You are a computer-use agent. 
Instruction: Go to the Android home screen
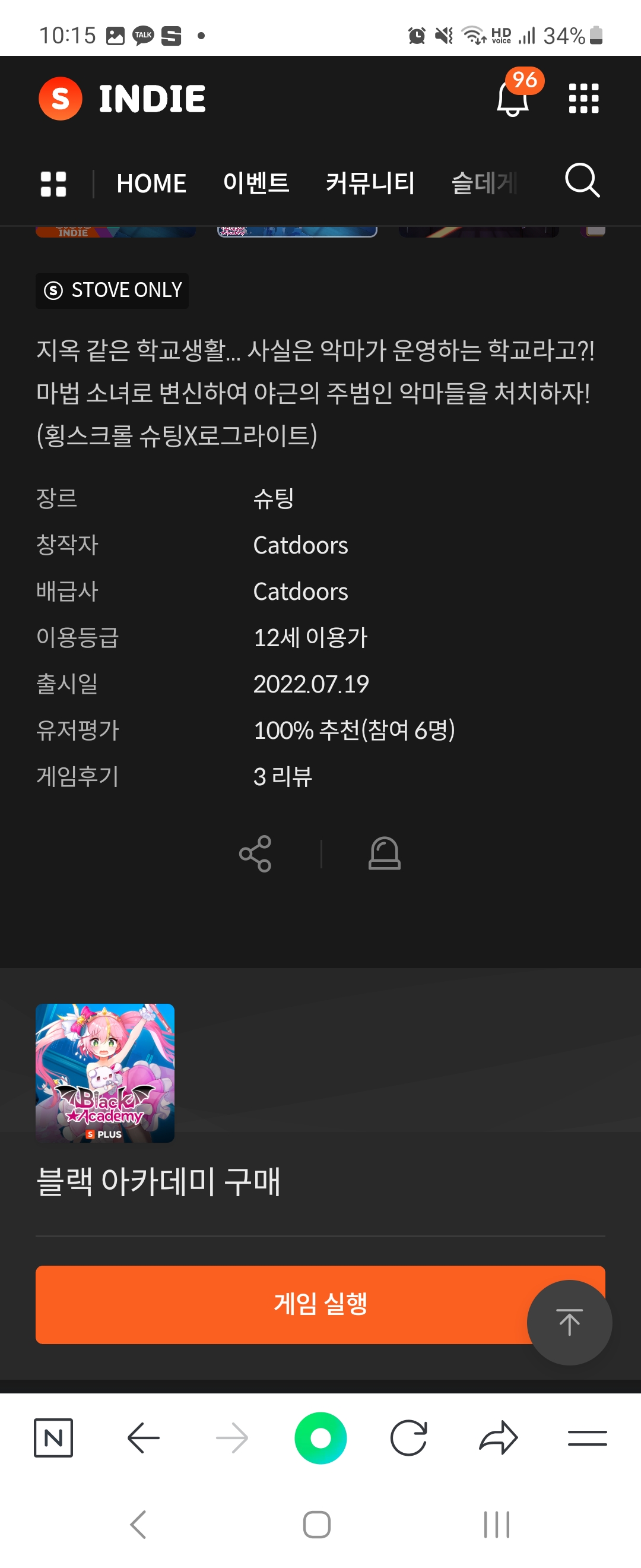pyautogui.click(x=317, y=1524)
